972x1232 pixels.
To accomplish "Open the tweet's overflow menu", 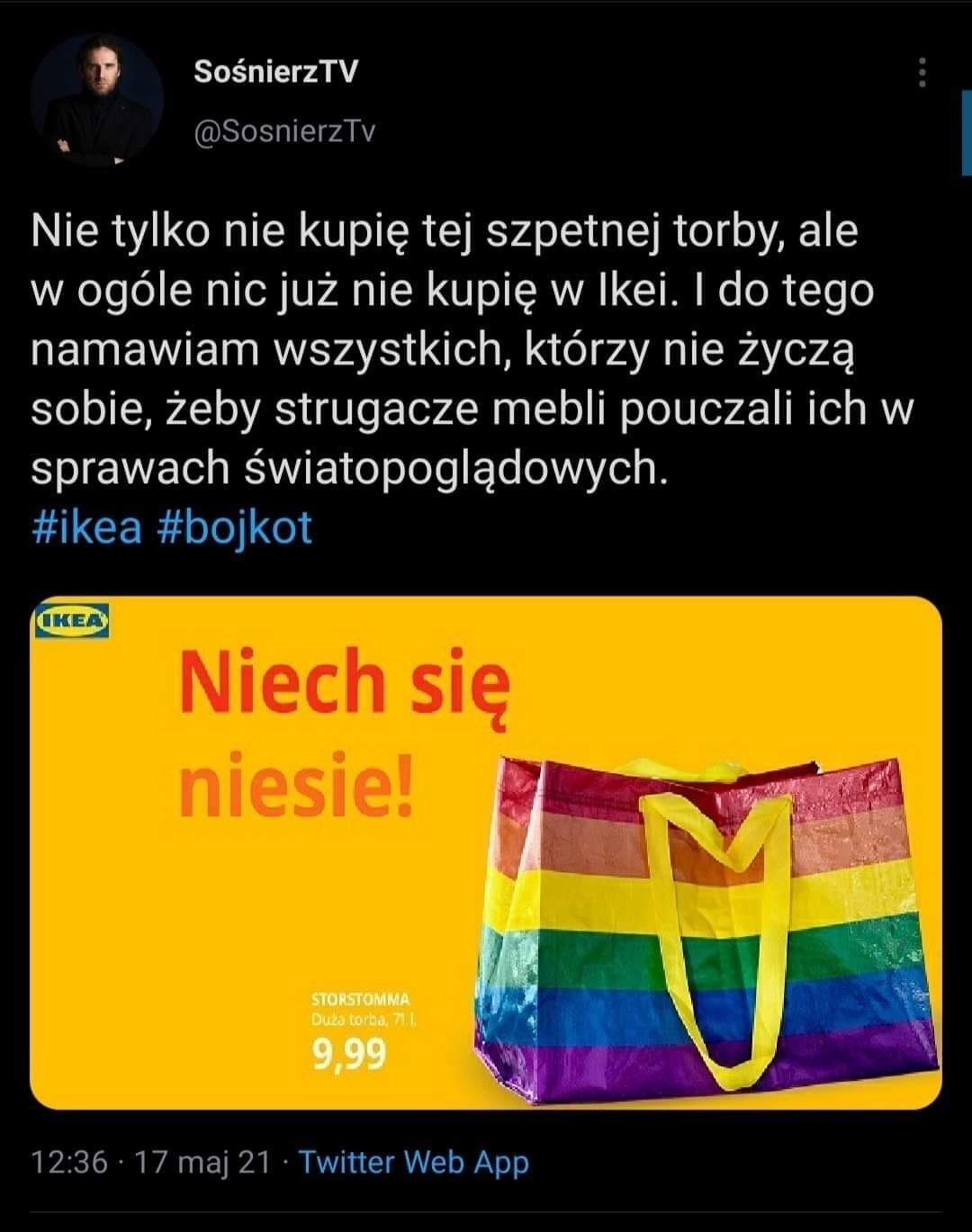I will pos(922,74).
